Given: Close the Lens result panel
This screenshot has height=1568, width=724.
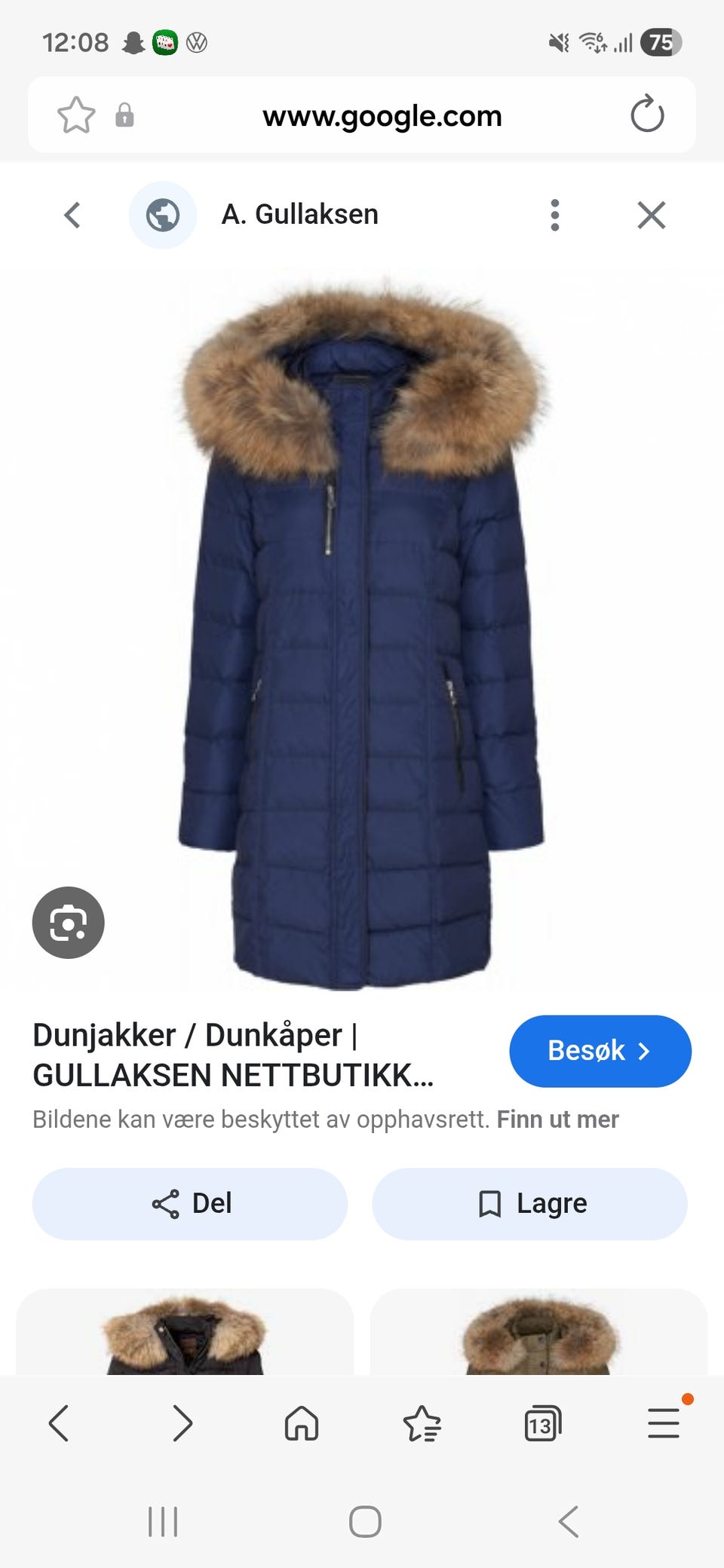Looking at the screenshot, I should point(652,215).
